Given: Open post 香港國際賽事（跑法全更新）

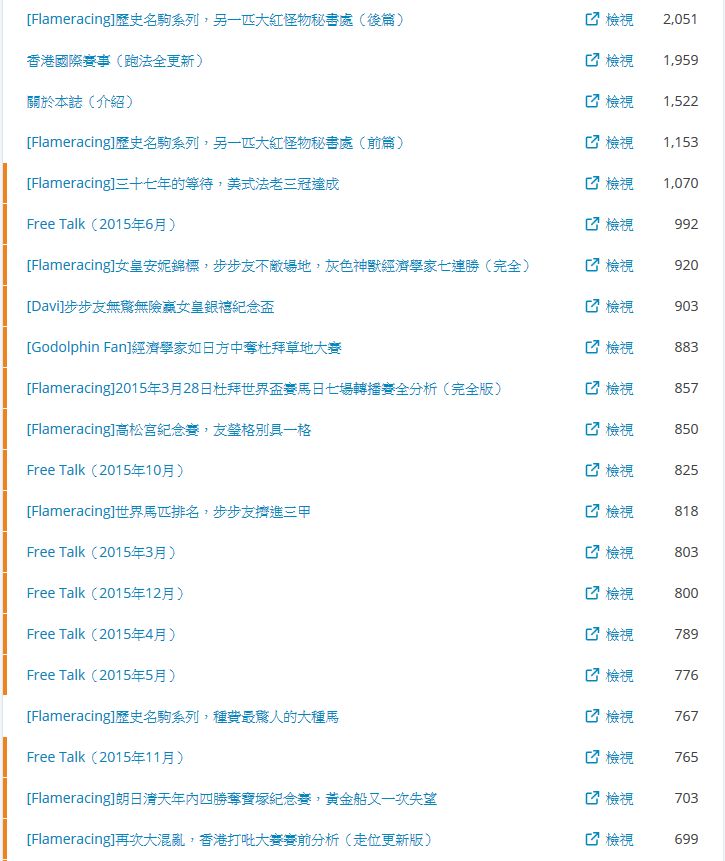Looking at the screenshot, I should (x=116, y=61).
